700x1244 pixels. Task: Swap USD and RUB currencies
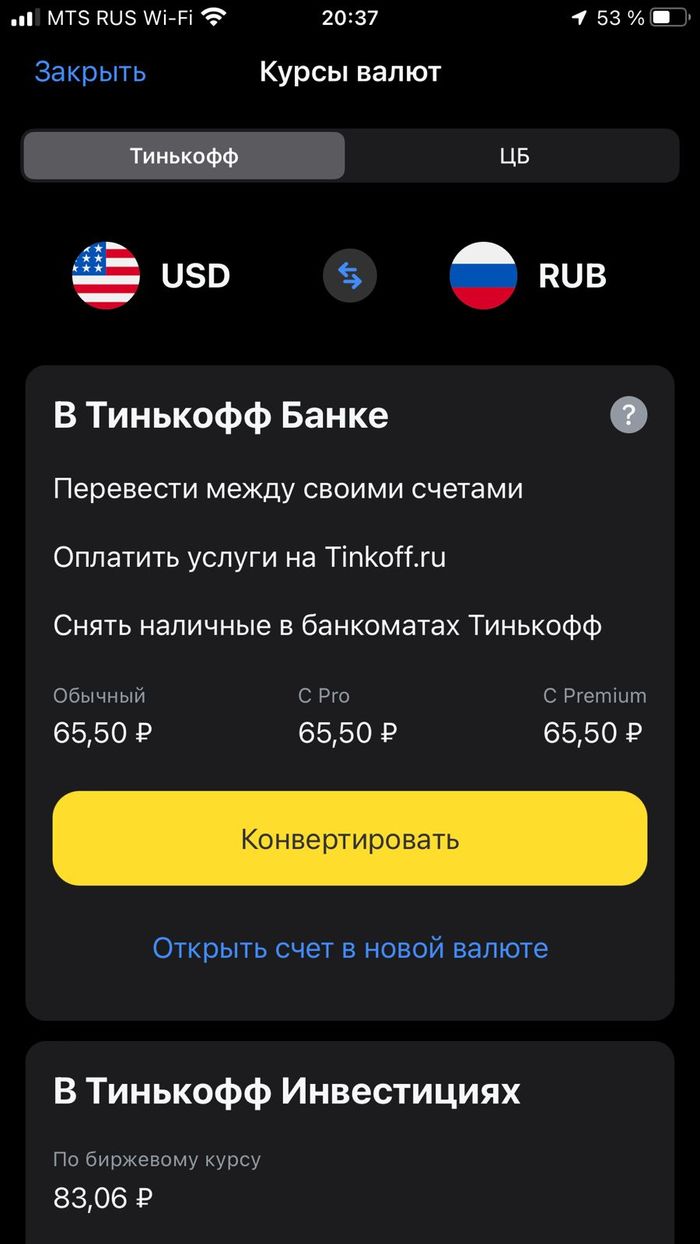tap(350, 276)
